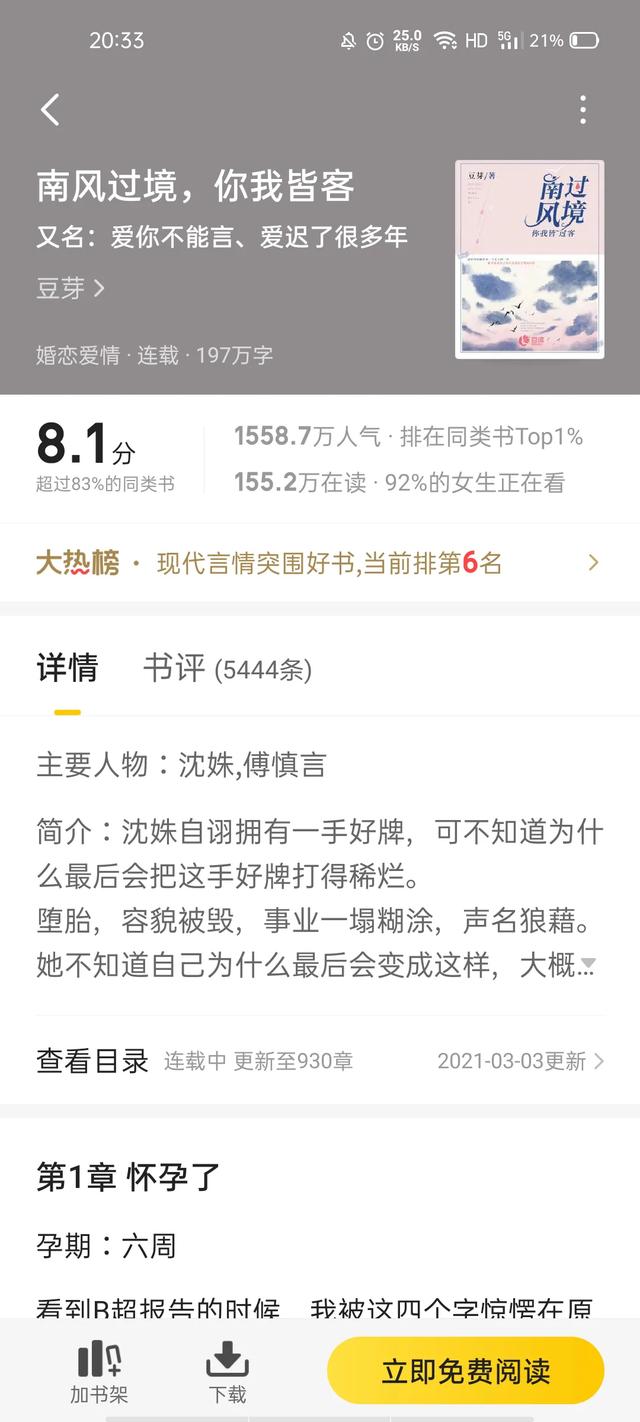This screenshot has height=1422, width=640.
Task: Tap the book cover thumbnail
Action: pos(529,259)
